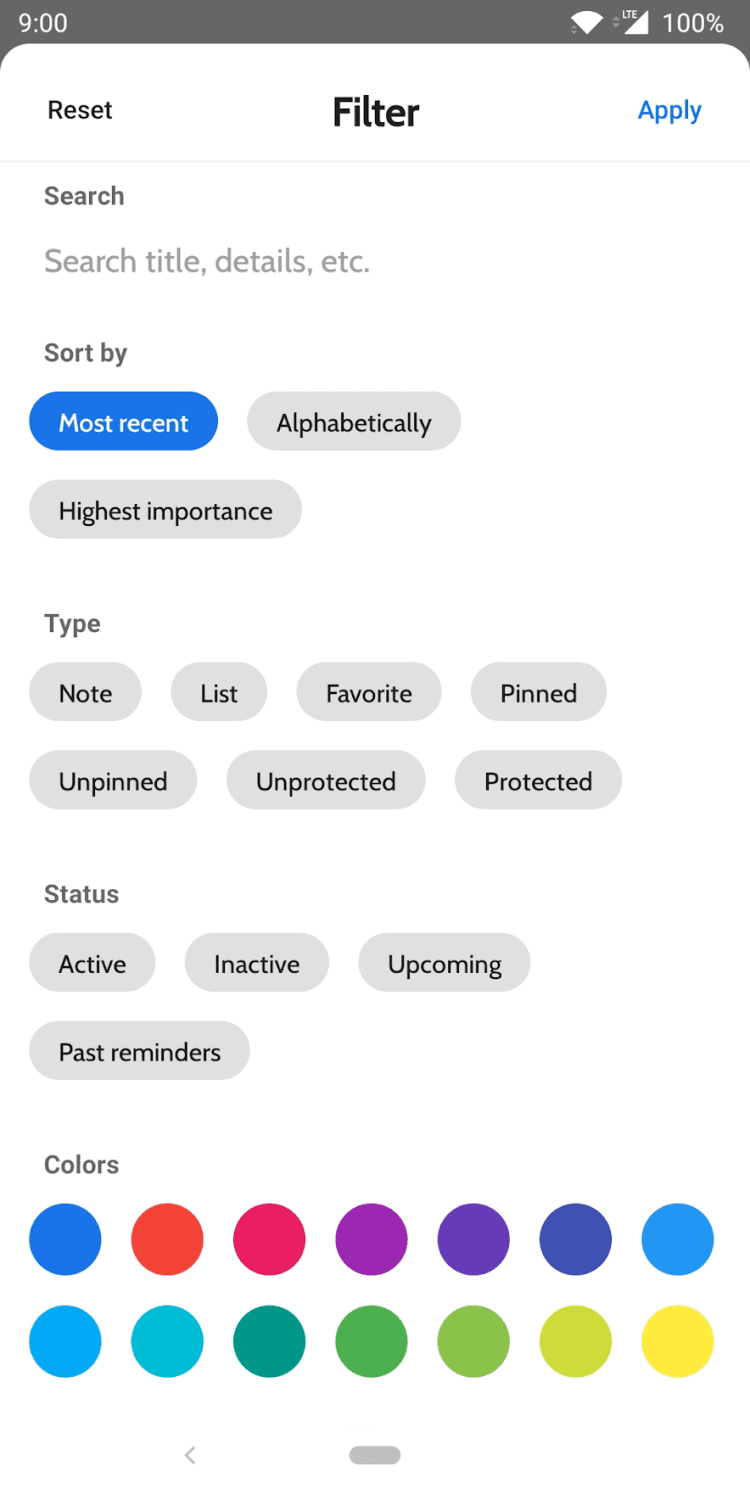Choose the yellow color swatch
The height and width of the screenshot is (1499, 750).
click(677, 1341)
